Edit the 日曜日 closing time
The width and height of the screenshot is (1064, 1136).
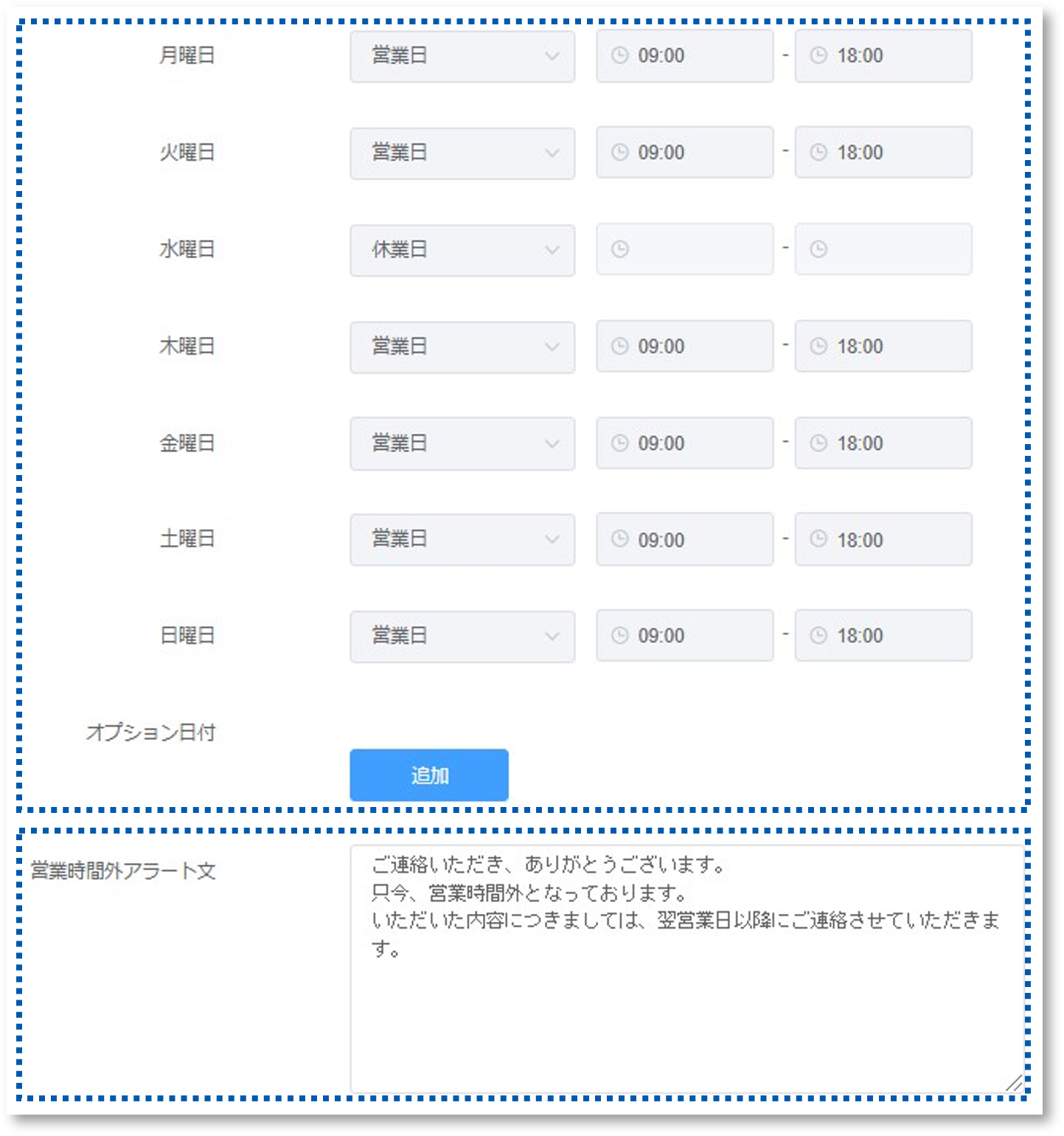883,636
